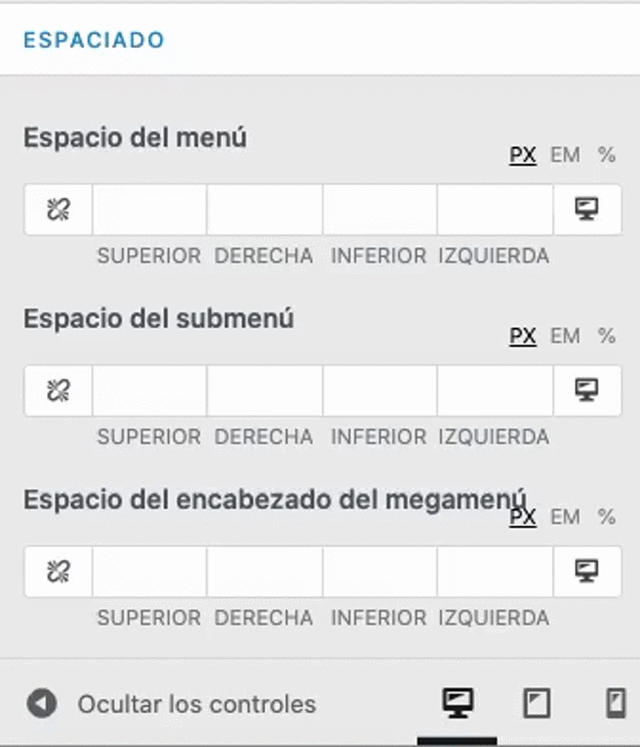Select EM unit for Espacio del submenú
The image size is (640, 747).
pos(565,336)
